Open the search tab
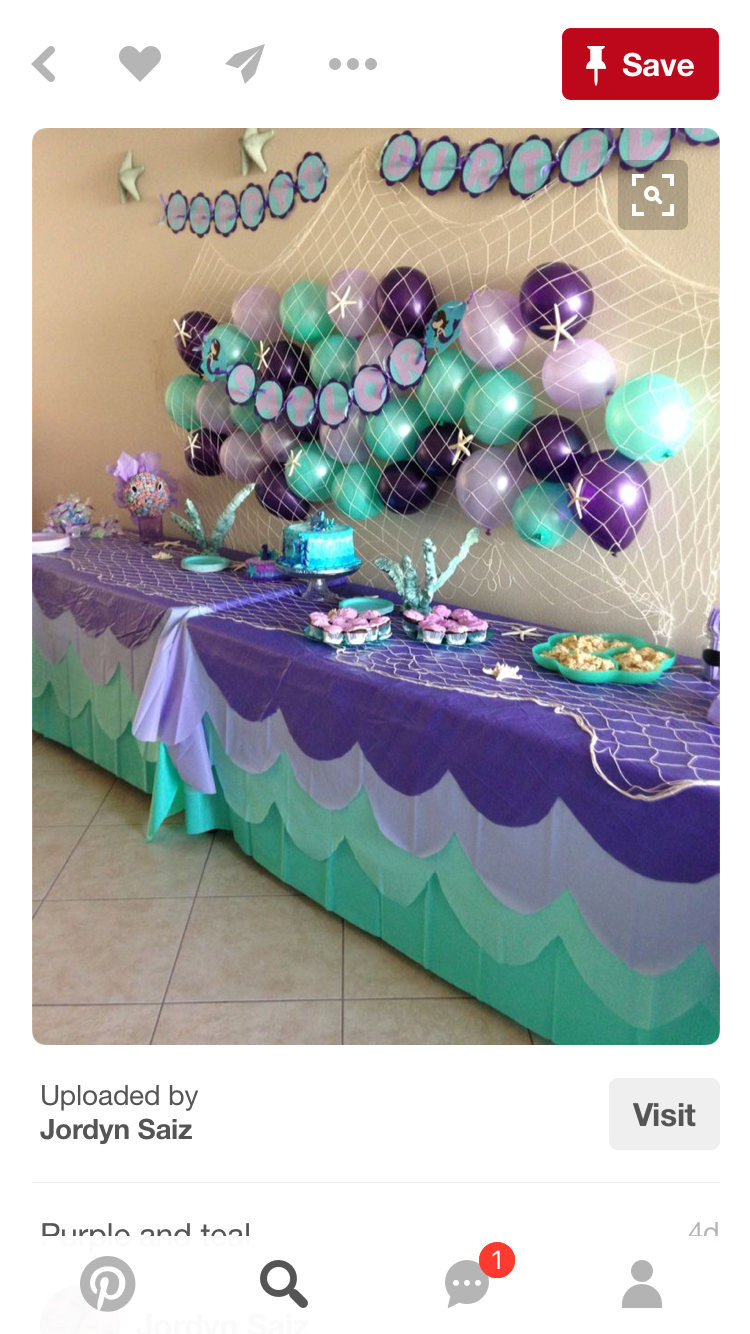This screenshot has height=1334, width=750. [x=284, y=1283]
